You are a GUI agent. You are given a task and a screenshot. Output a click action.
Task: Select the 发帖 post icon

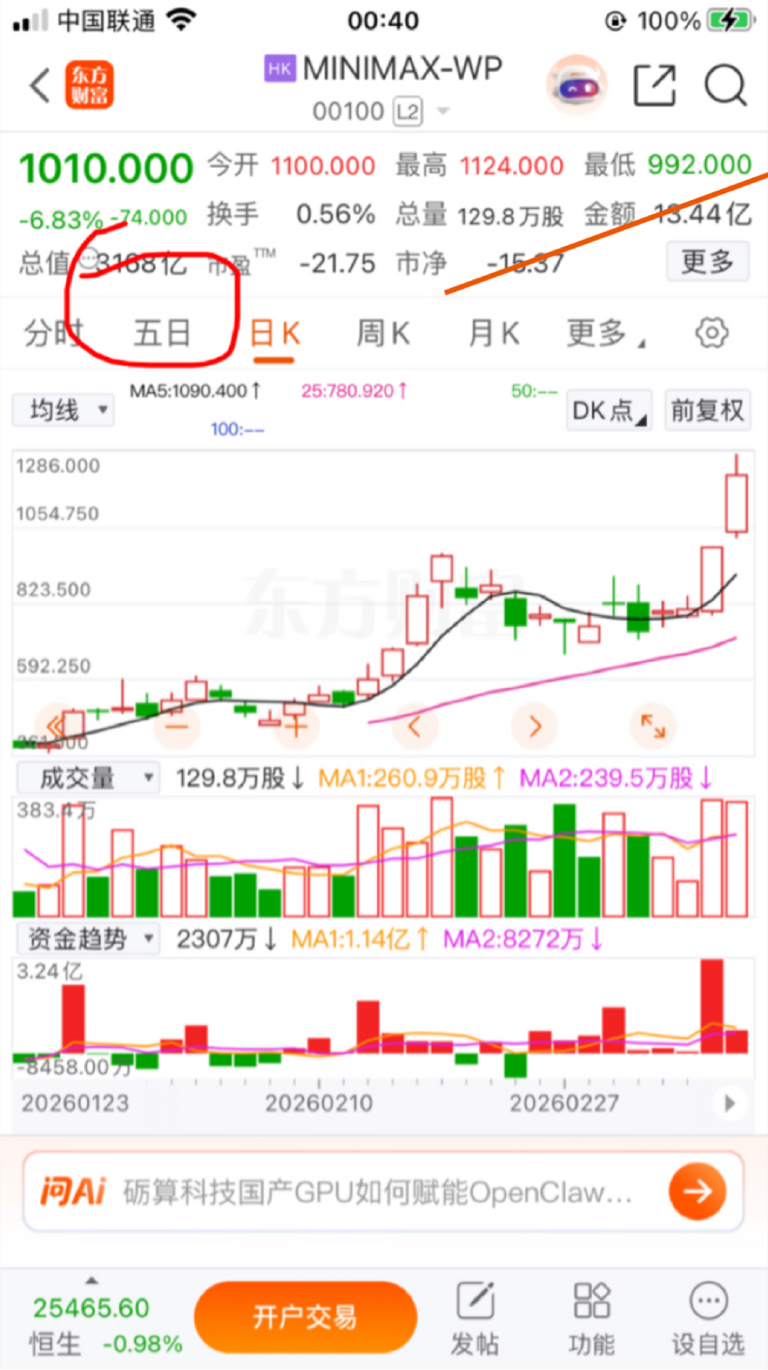[x=474, y=1310]
